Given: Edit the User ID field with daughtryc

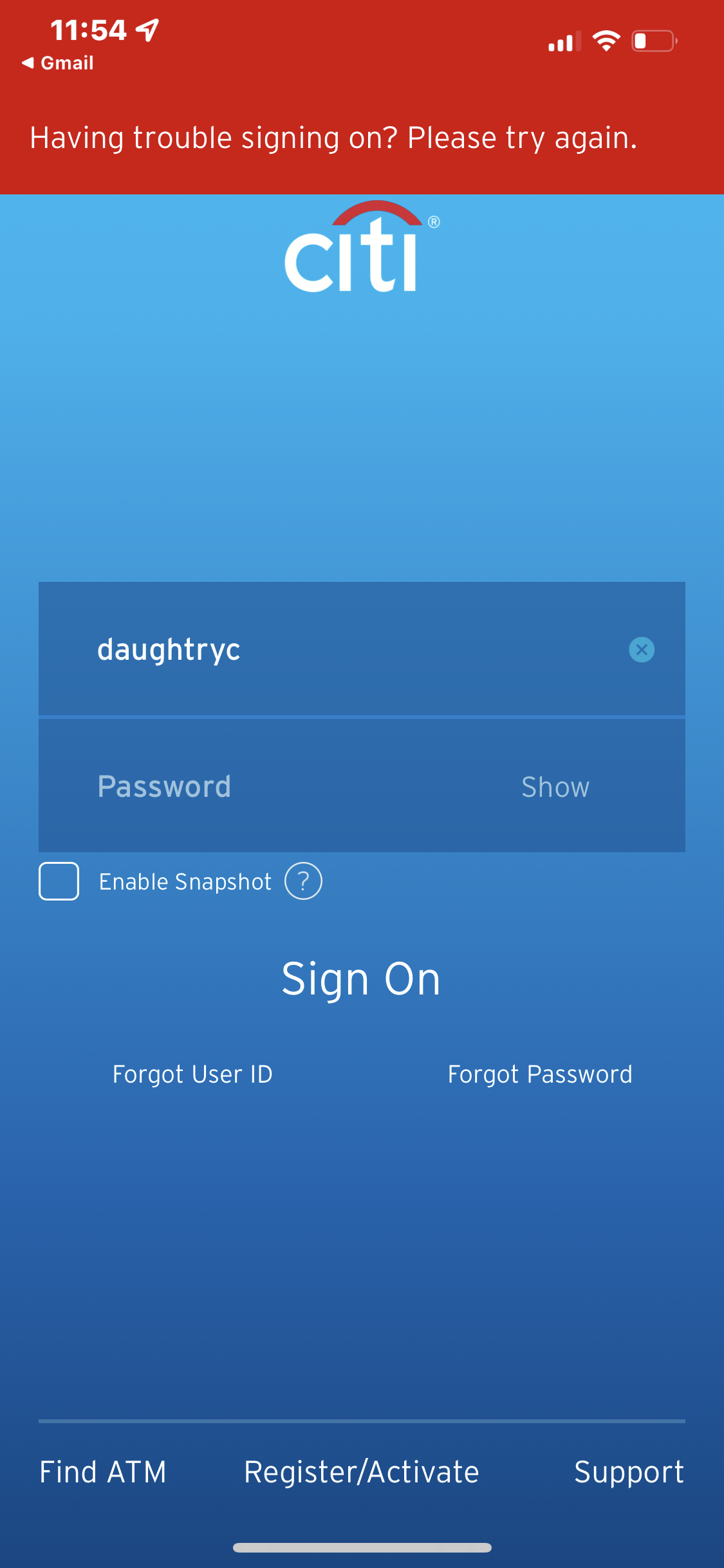Looking at the screenshot, I should tap(322, 649).
